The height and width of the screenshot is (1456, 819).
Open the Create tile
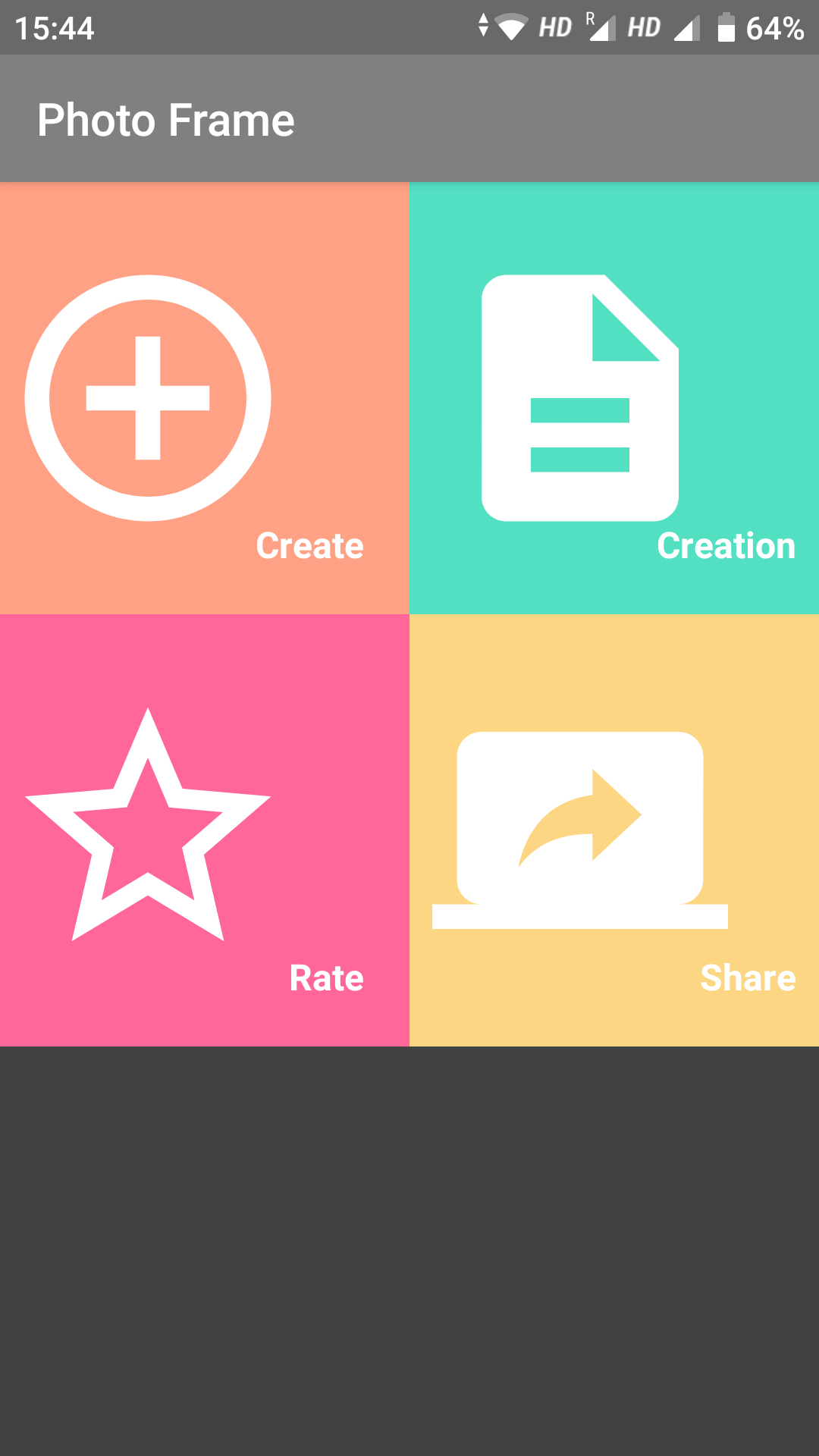[x=205, y=398]
